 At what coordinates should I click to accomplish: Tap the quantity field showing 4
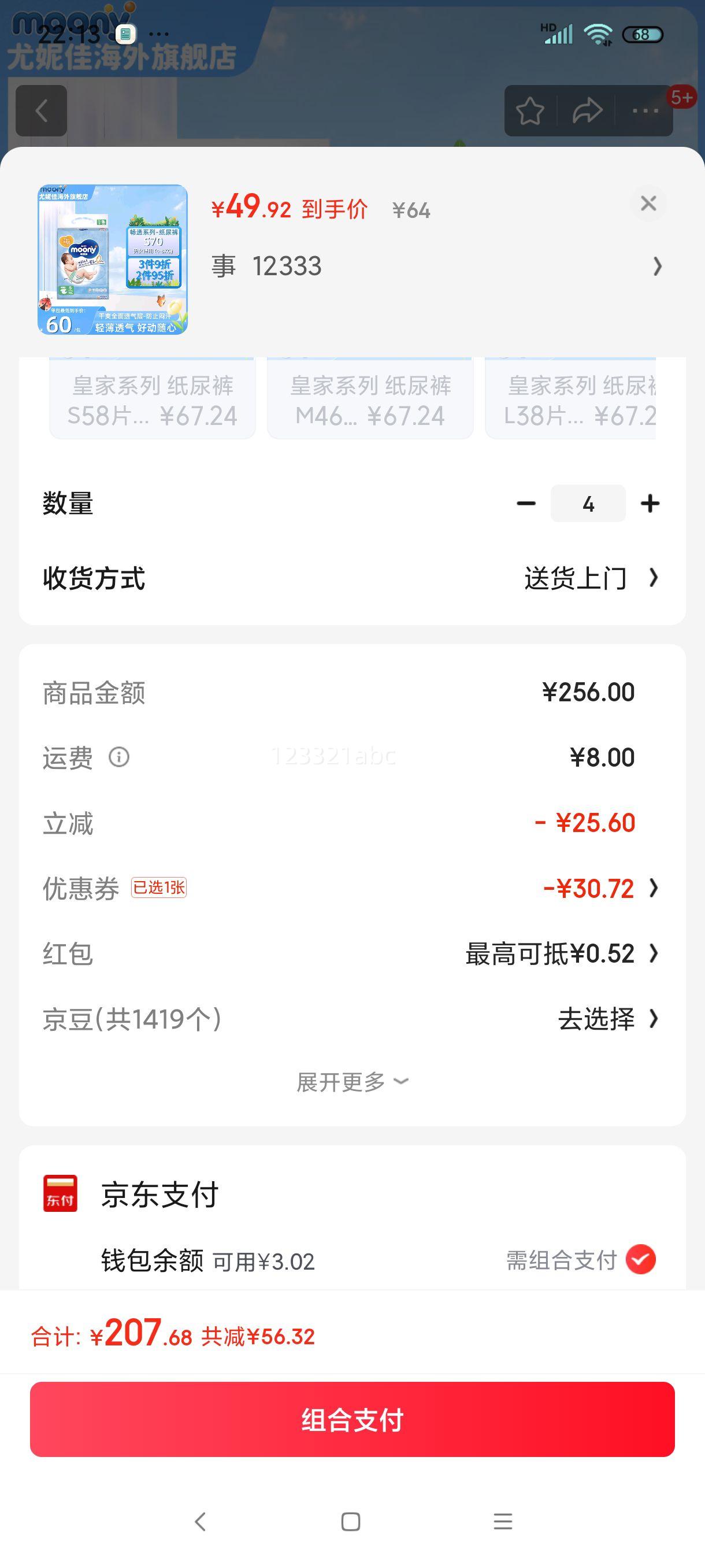click(x=588, y=504)
